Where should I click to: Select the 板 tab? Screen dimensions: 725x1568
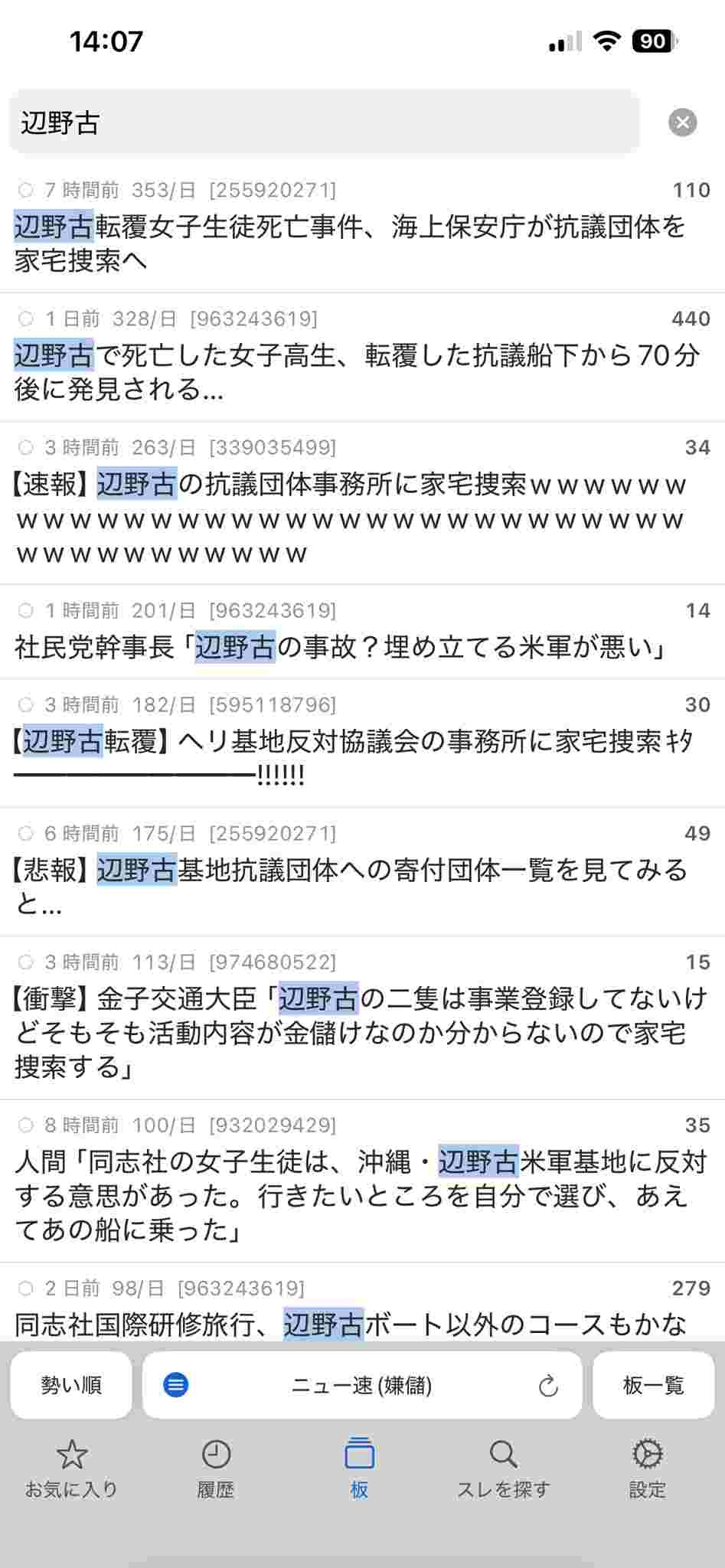click(x=360, y=1468)
